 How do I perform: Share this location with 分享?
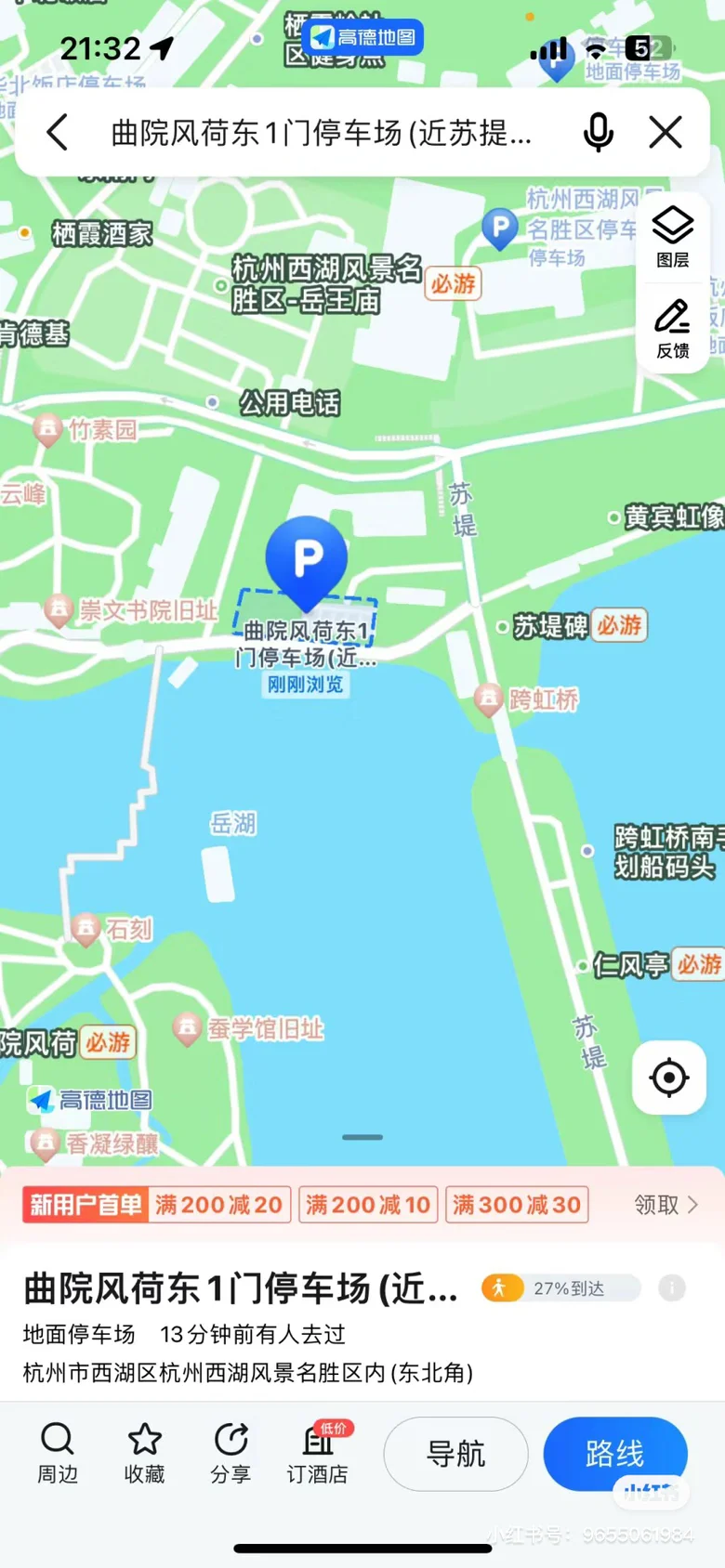[231, 1453]
